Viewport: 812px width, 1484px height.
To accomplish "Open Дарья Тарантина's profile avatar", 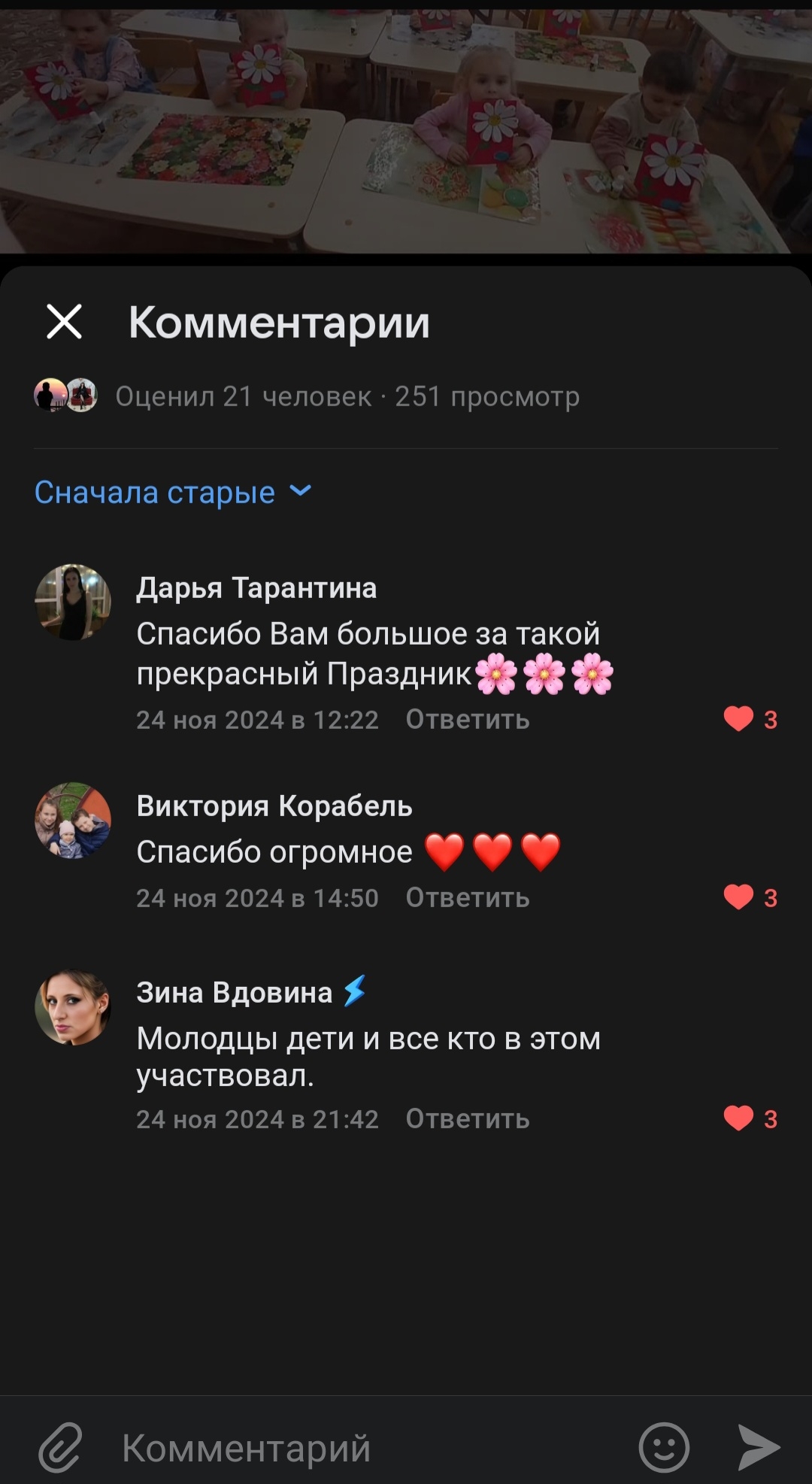I will point(73,602).
